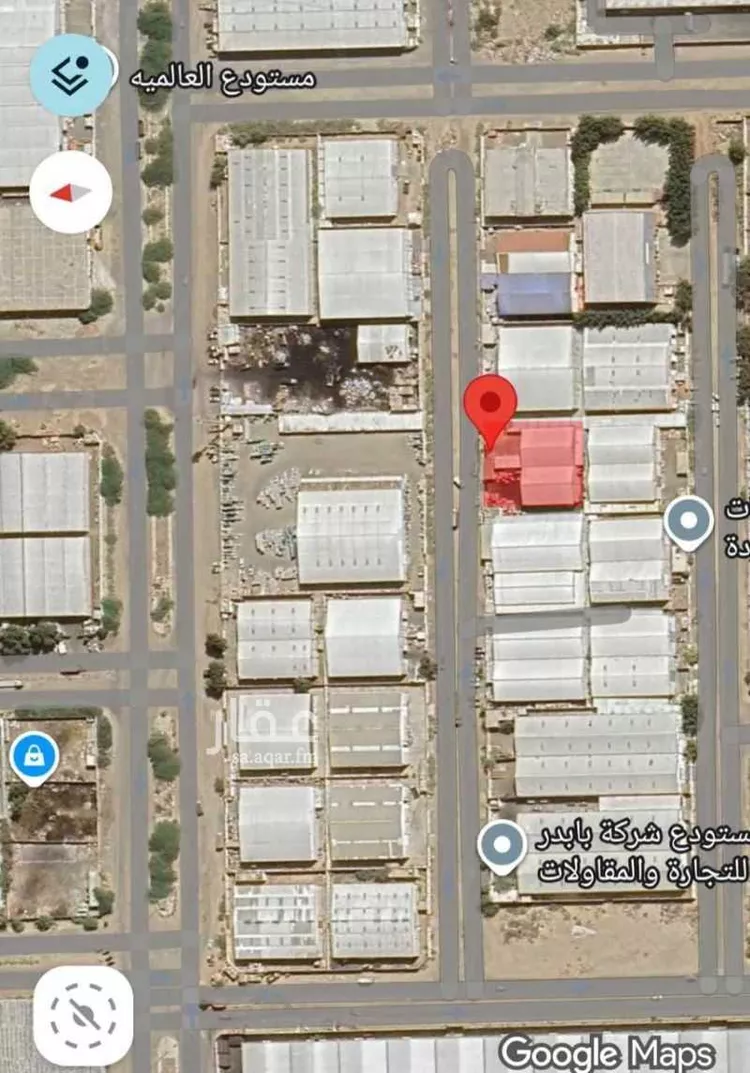This screenshot has width=750, height=1073.
Task: Open the map layers button
Action: (x=71, y=75)
